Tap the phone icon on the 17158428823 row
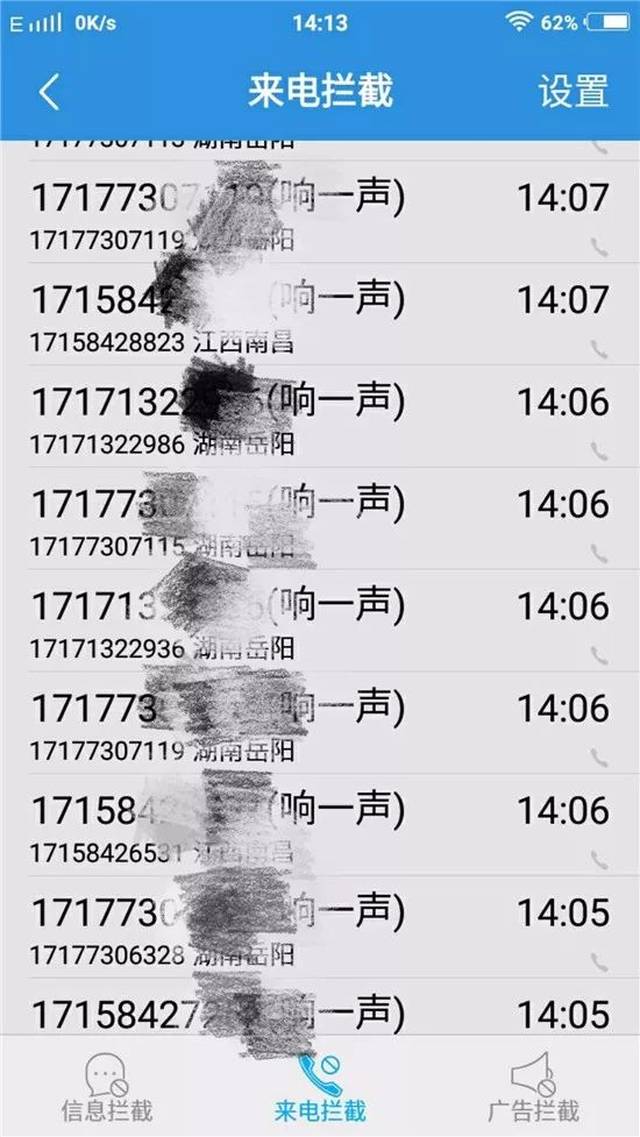The image size is (640, 1137). [x=599, y=350]
